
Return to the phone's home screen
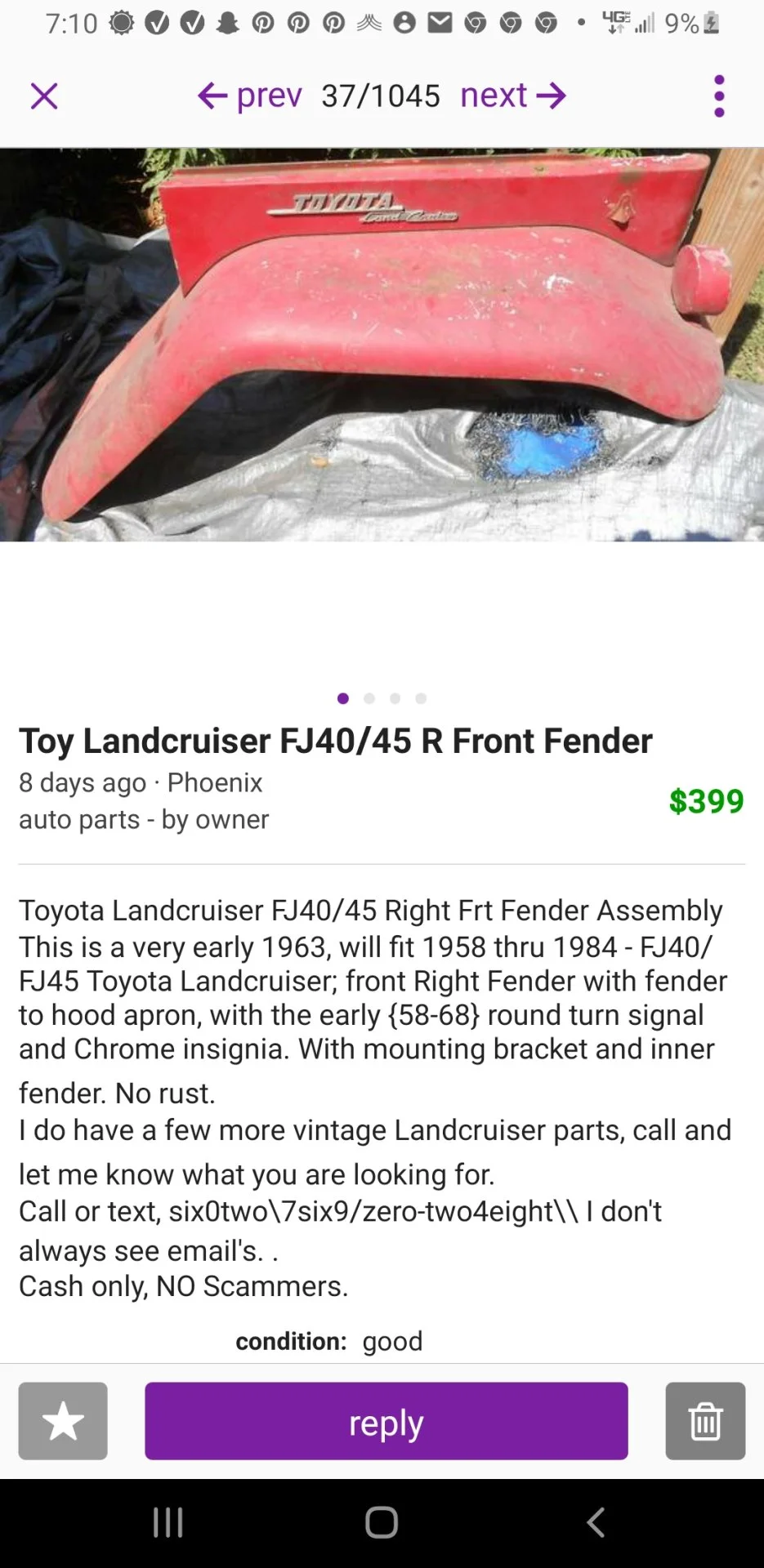382,1522
